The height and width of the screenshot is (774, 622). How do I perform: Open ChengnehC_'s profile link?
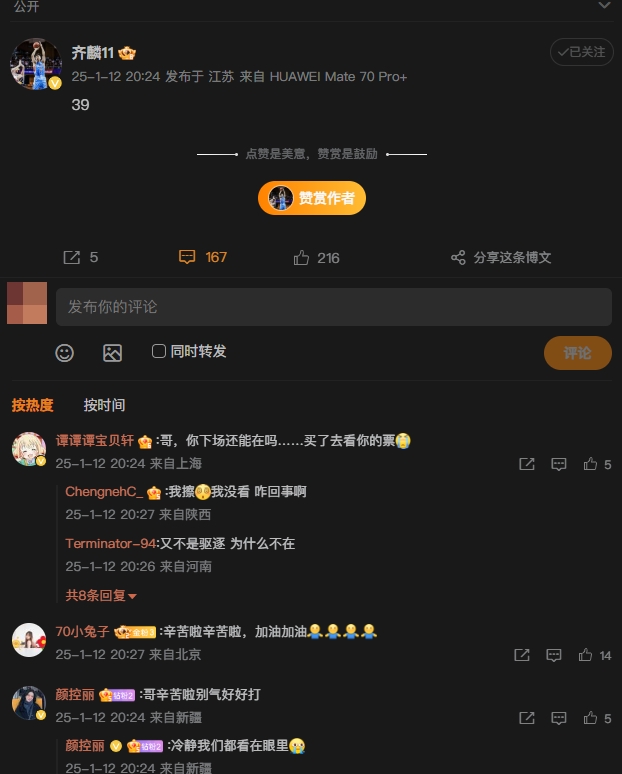(104, 492)
